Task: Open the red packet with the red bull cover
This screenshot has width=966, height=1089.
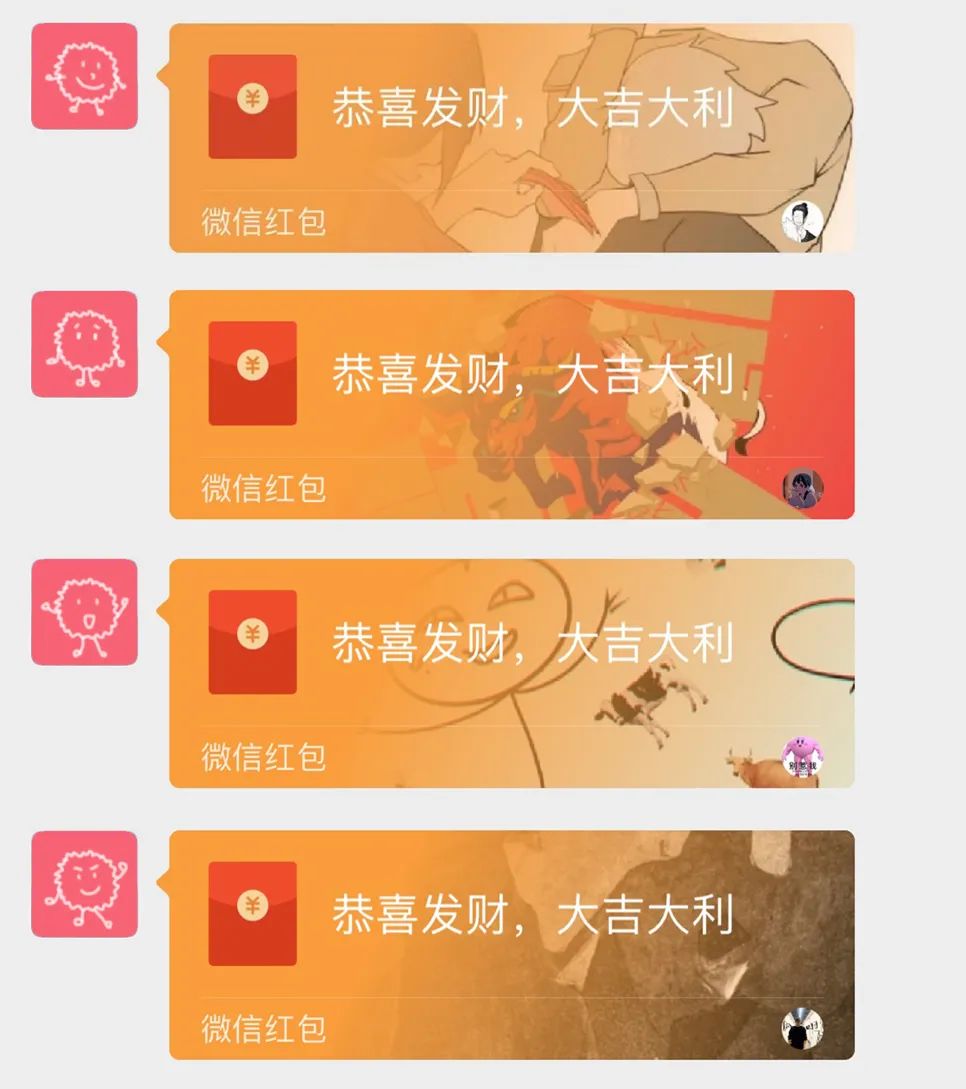Action: tap(511, 404)
